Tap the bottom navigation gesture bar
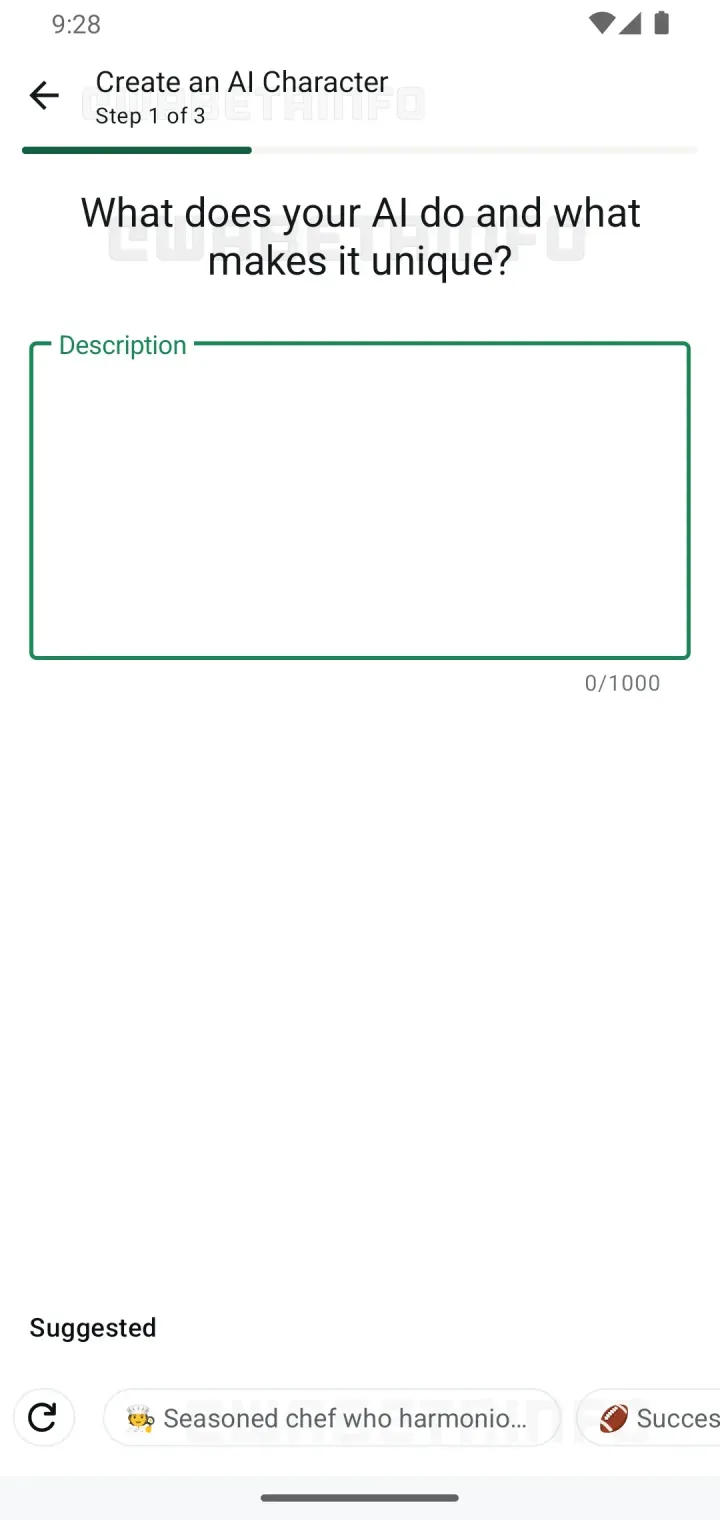 (x=360, y=1497)
